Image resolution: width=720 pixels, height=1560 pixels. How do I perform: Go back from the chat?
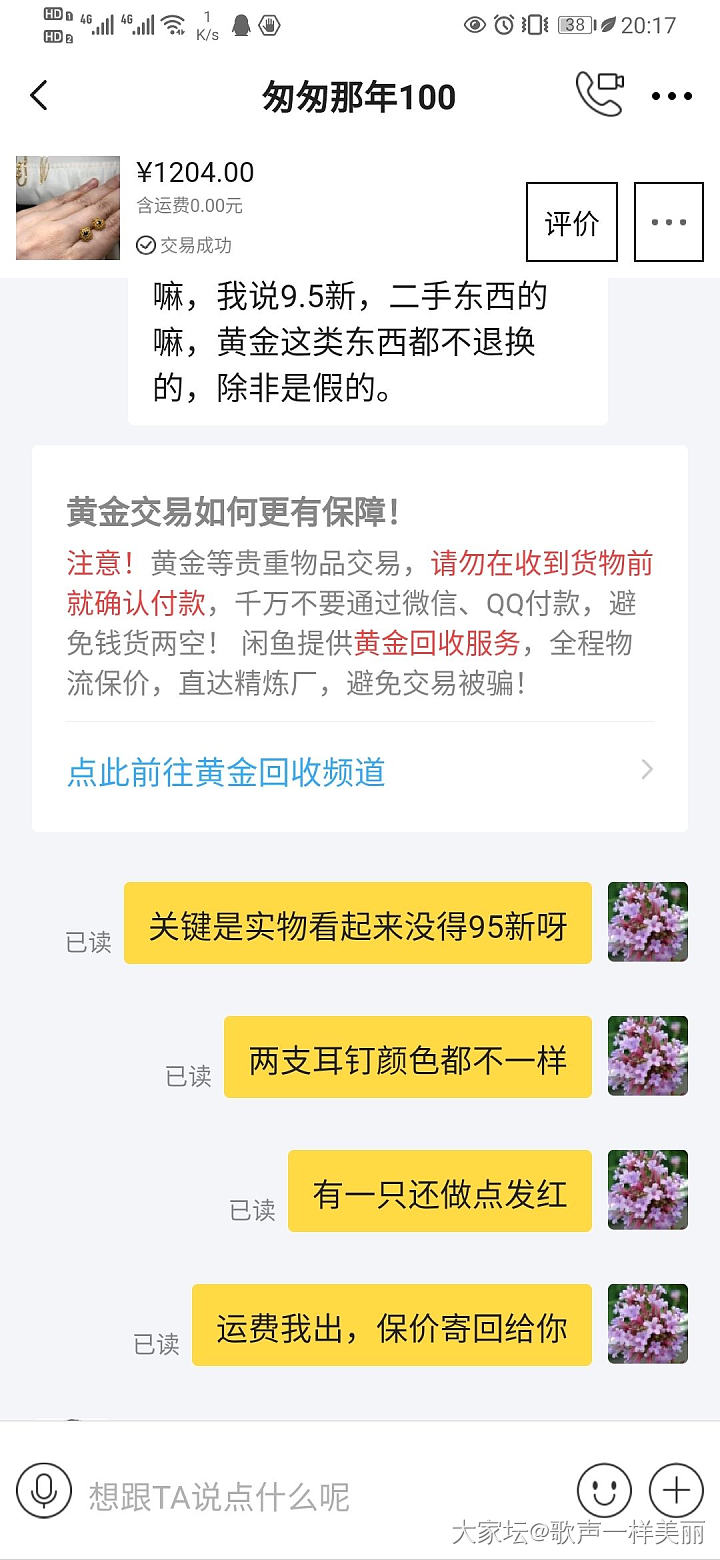pos(39,97)
